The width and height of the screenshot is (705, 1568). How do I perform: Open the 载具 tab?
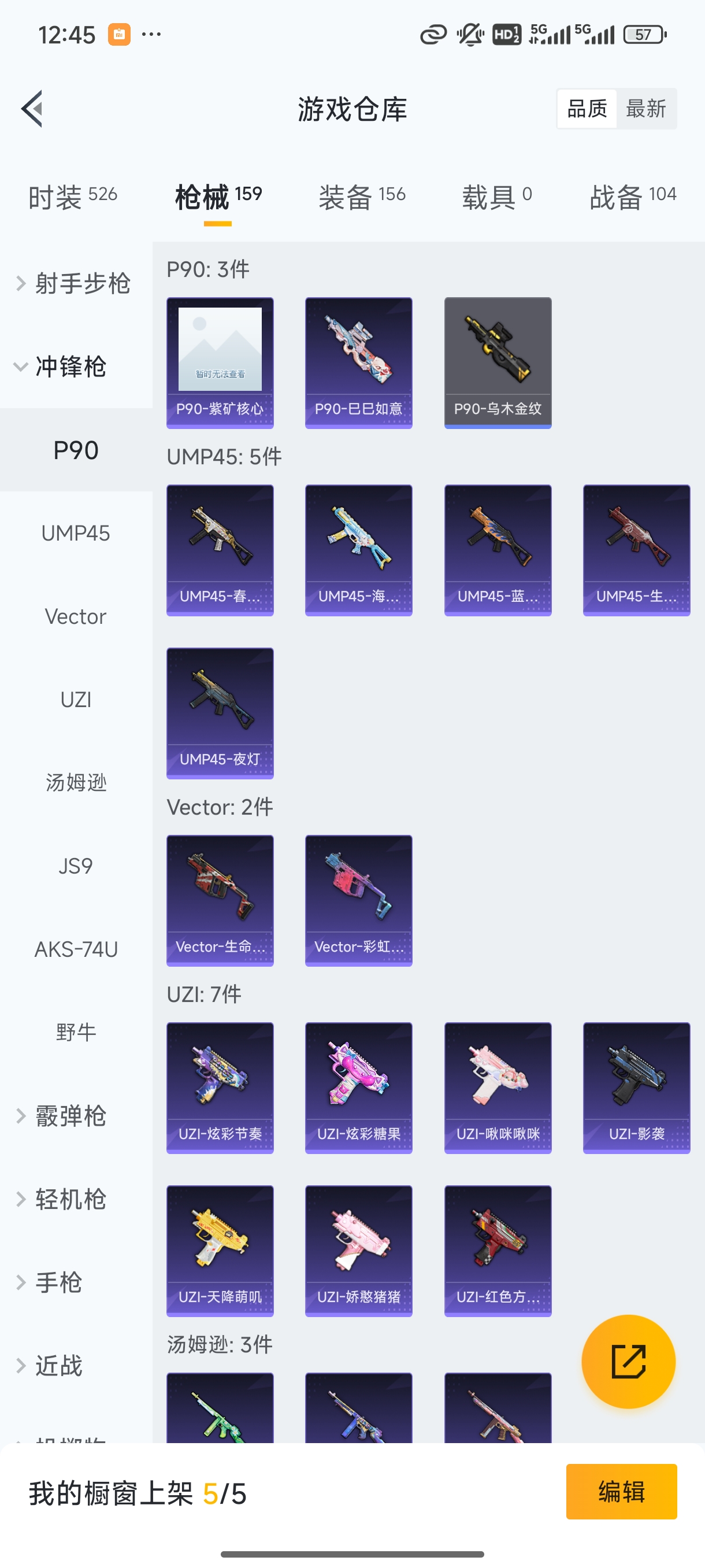coord(497,196)
